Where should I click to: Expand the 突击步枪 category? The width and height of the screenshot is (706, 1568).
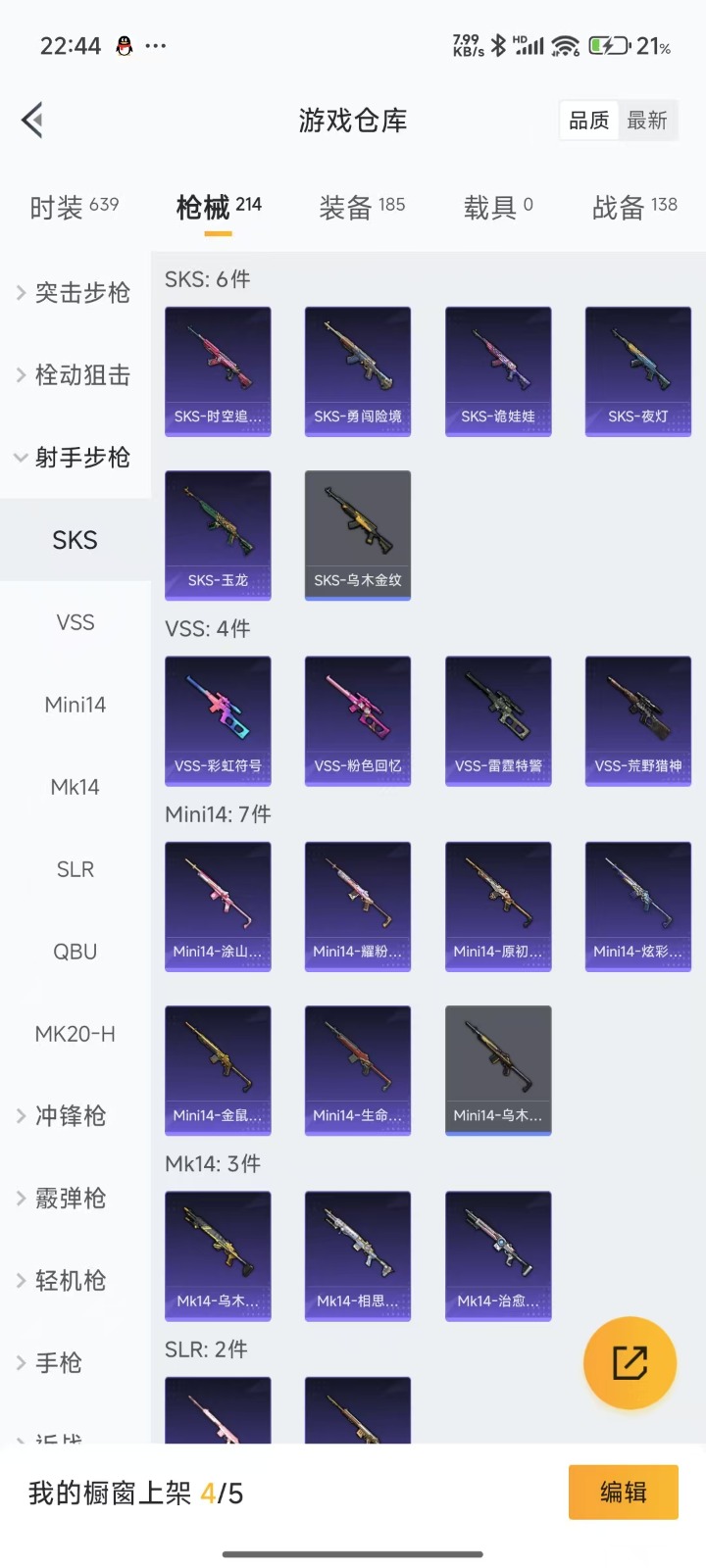(75, 292)
